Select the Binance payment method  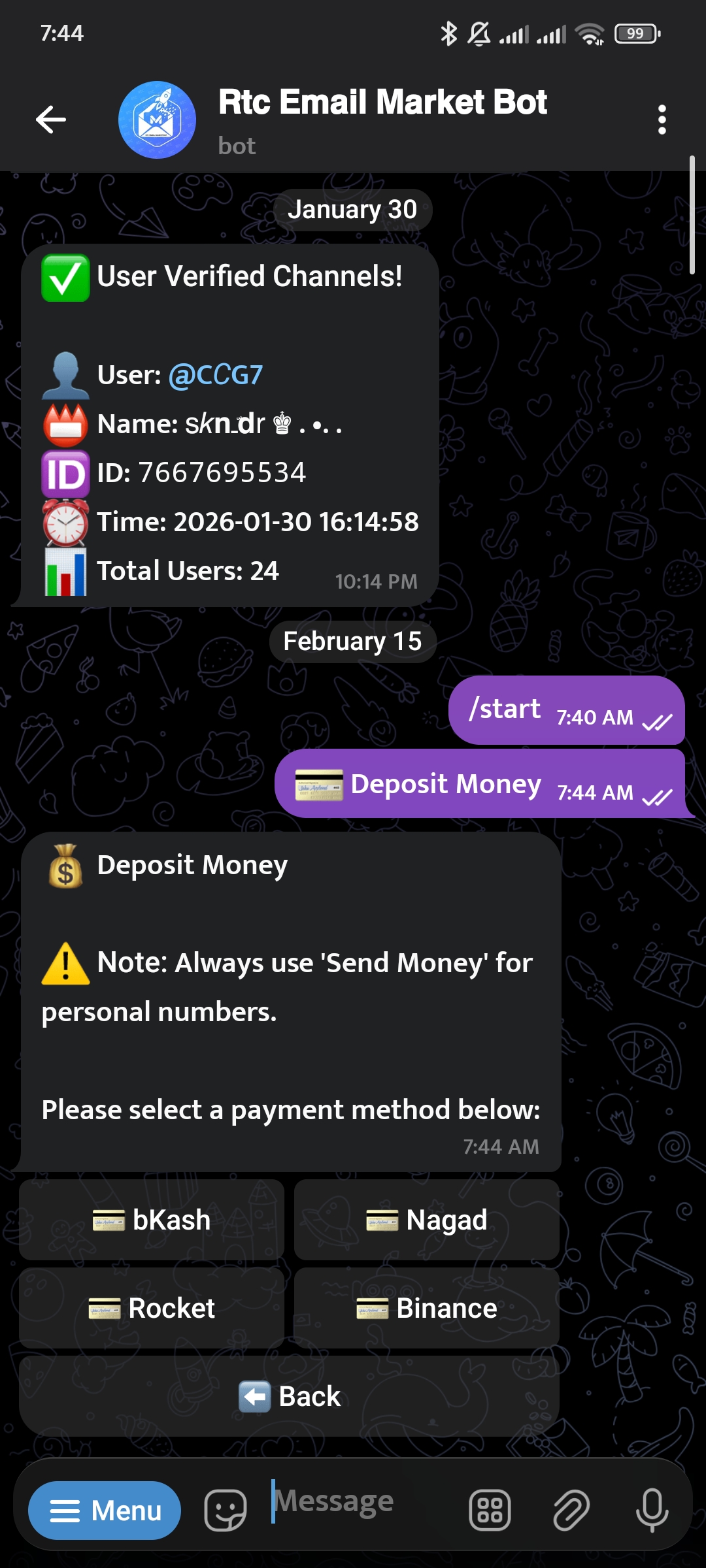pos(427,1308)
